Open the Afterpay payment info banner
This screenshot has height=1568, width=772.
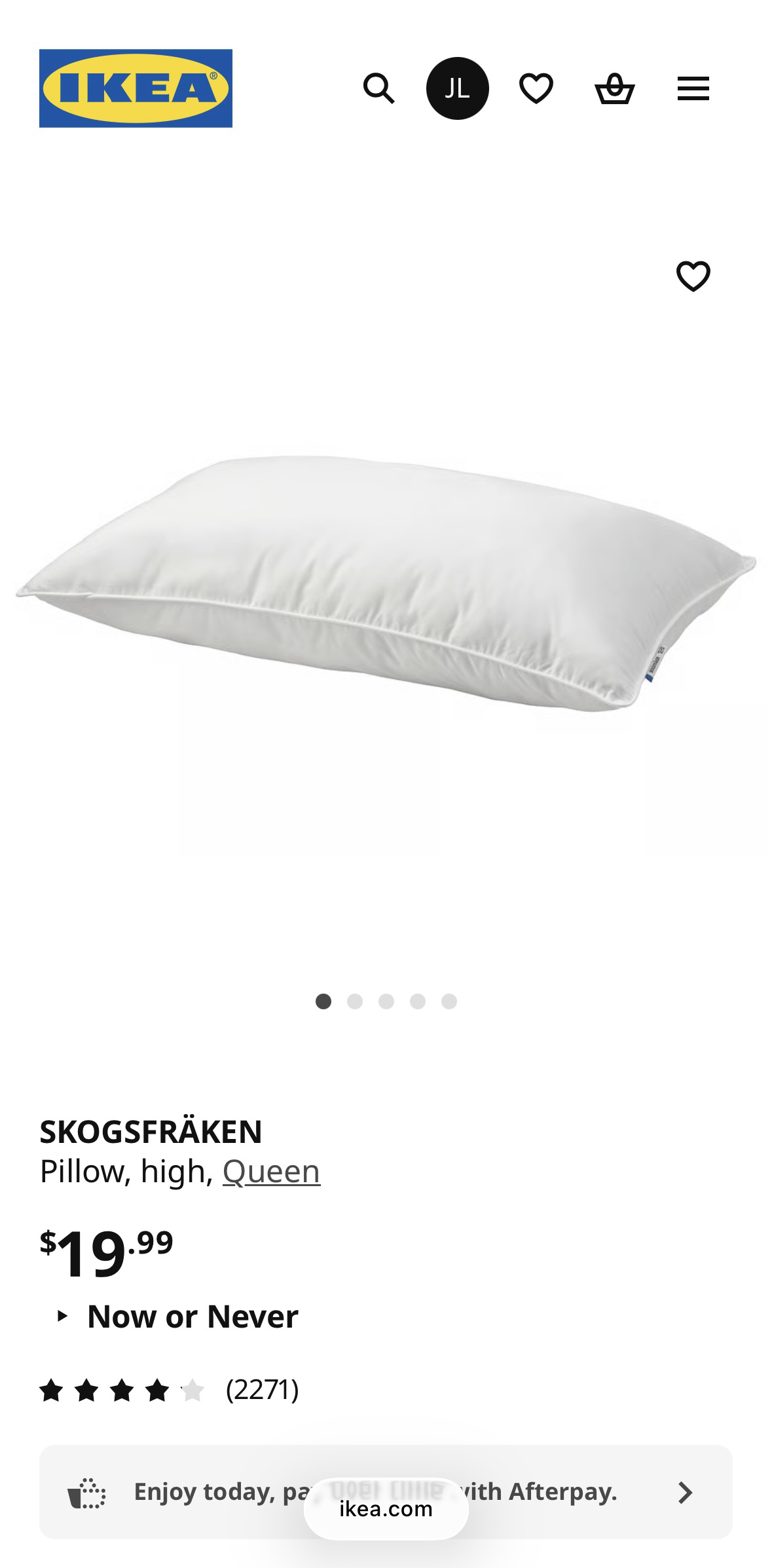pyautogui.click(x=386, y=1491)
